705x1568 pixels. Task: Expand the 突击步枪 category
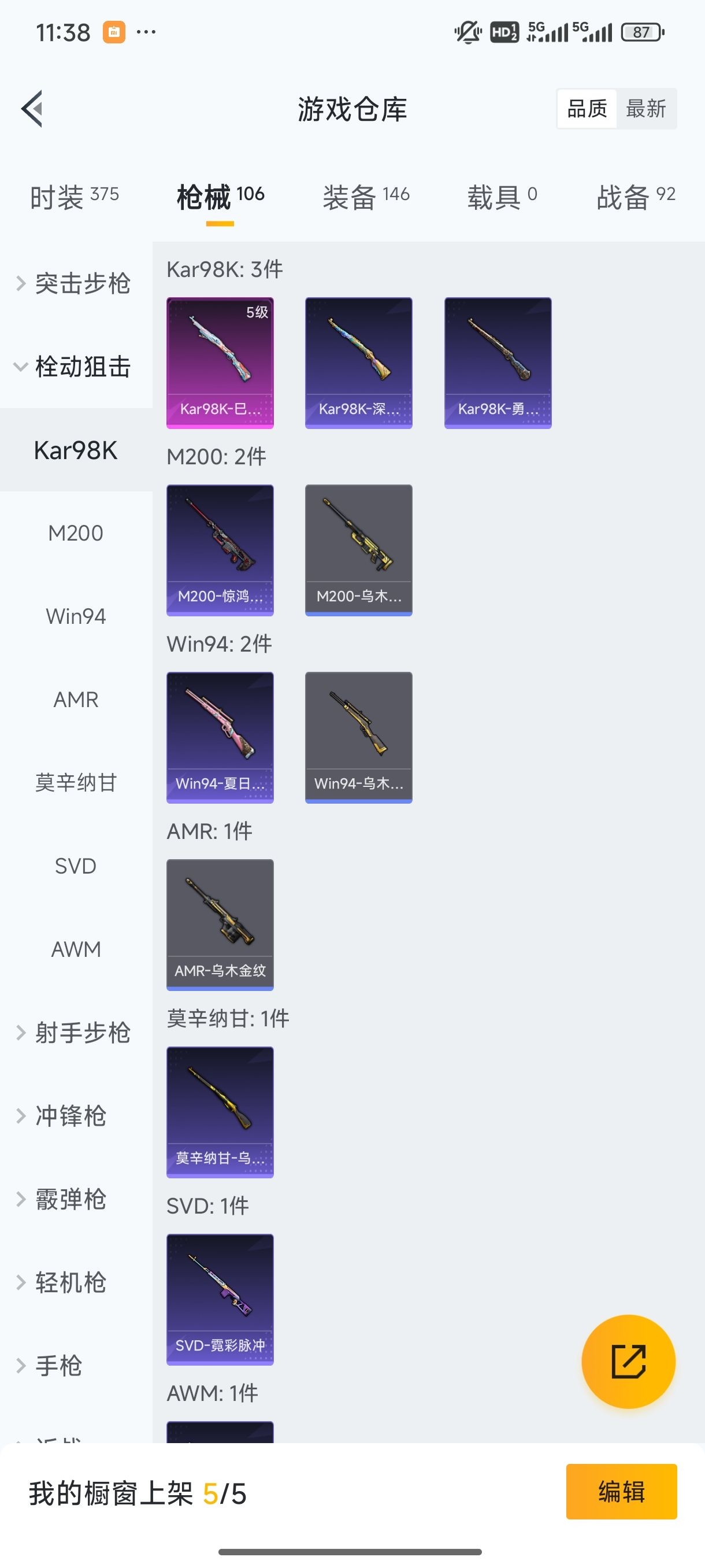tap(79, 284)
